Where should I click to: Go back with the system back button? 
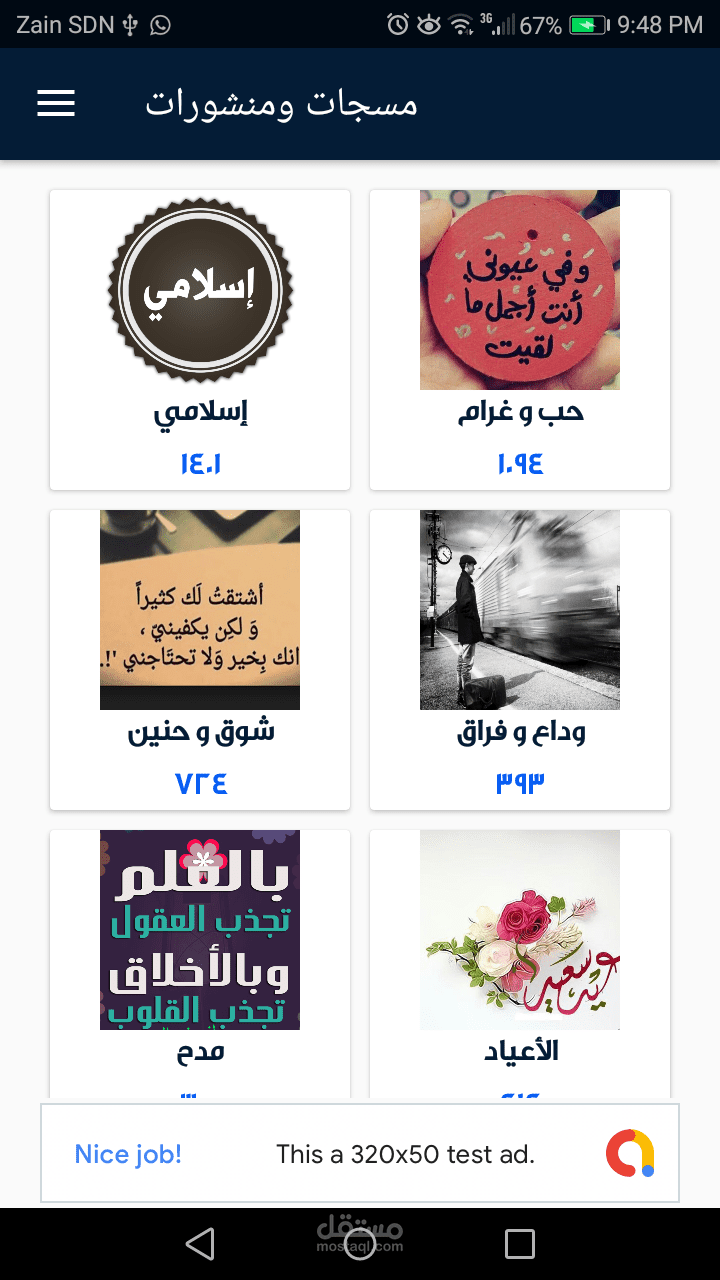point(200,1244)
